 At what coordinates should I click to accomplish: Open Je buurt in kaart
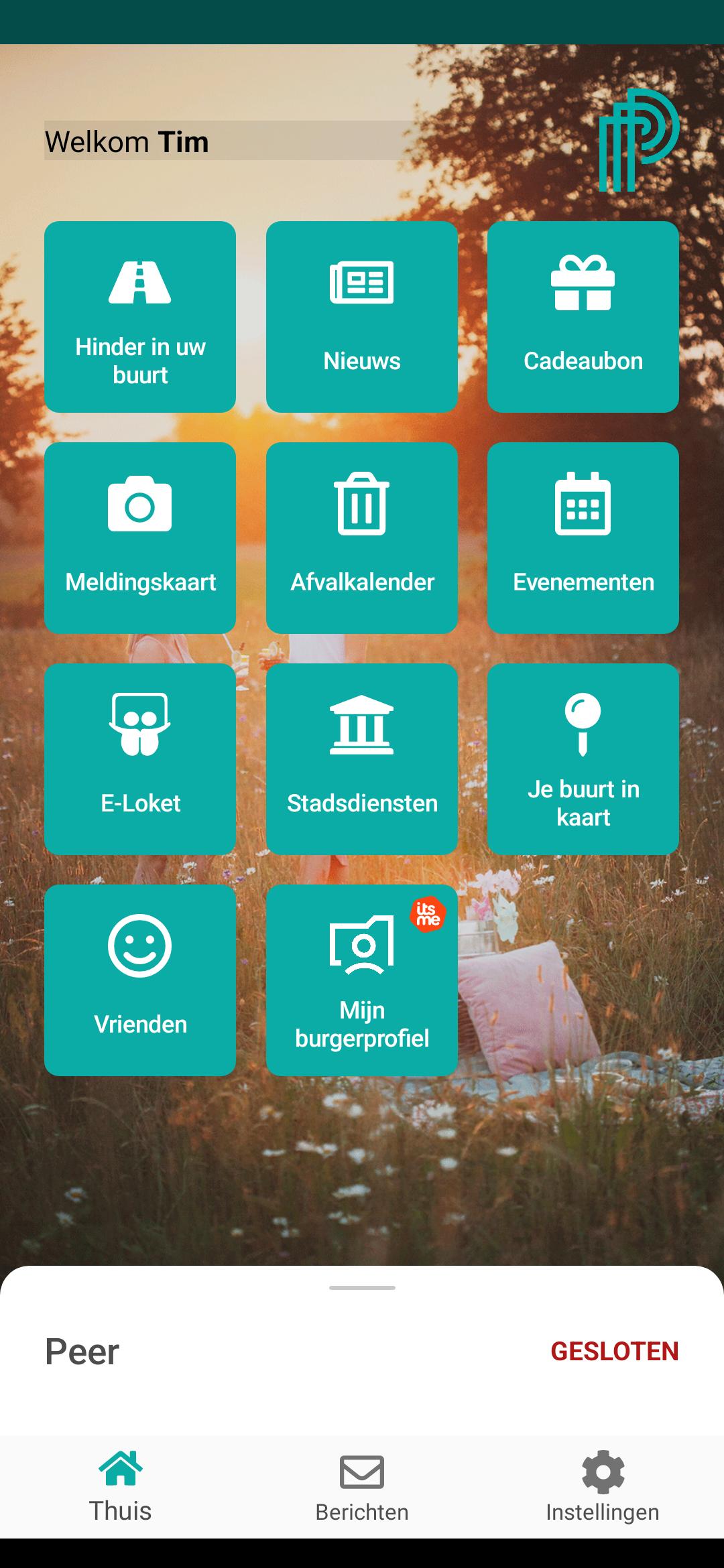coord(583,759)
